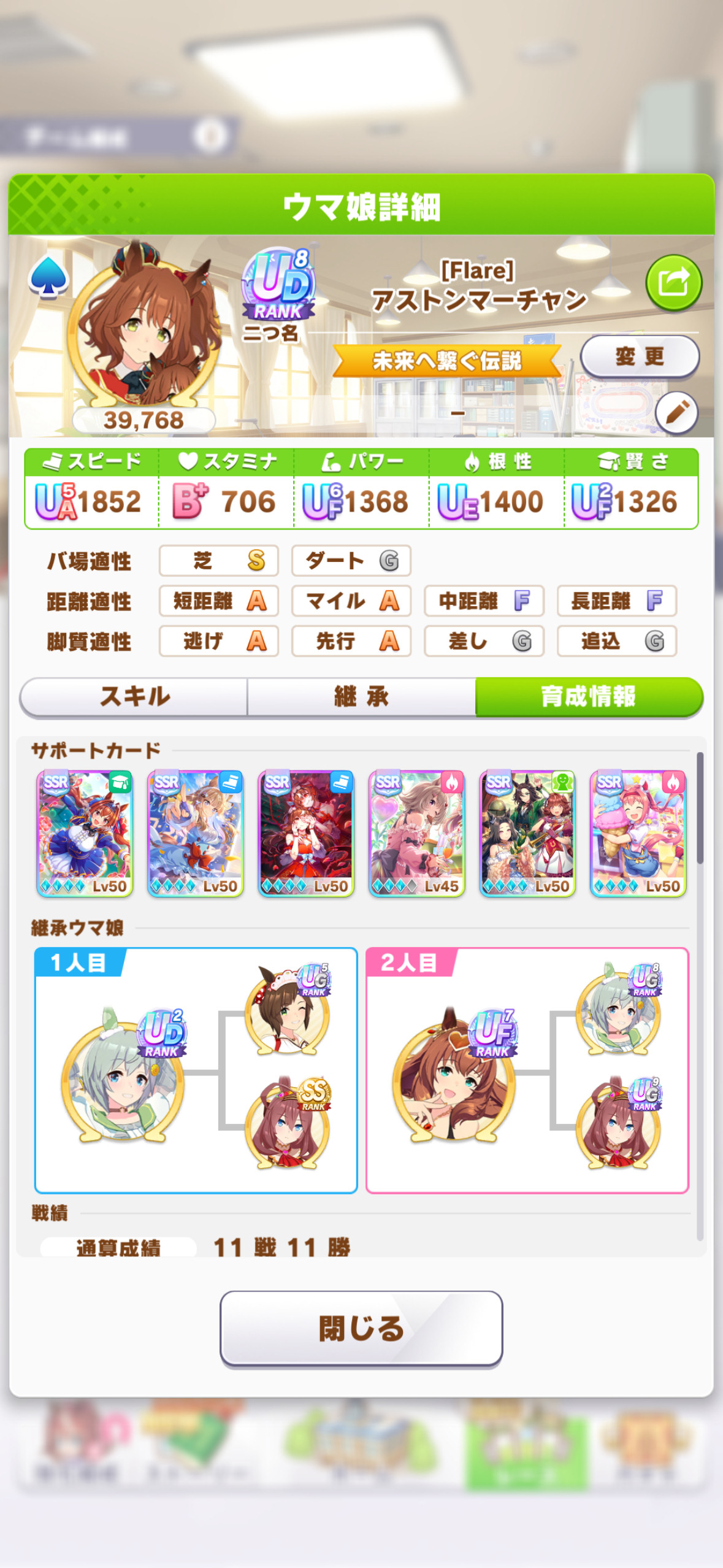The image size is (723, 1568).
Task: View the SS-rank grandparent under 1人目
Action: [288, 1124]
